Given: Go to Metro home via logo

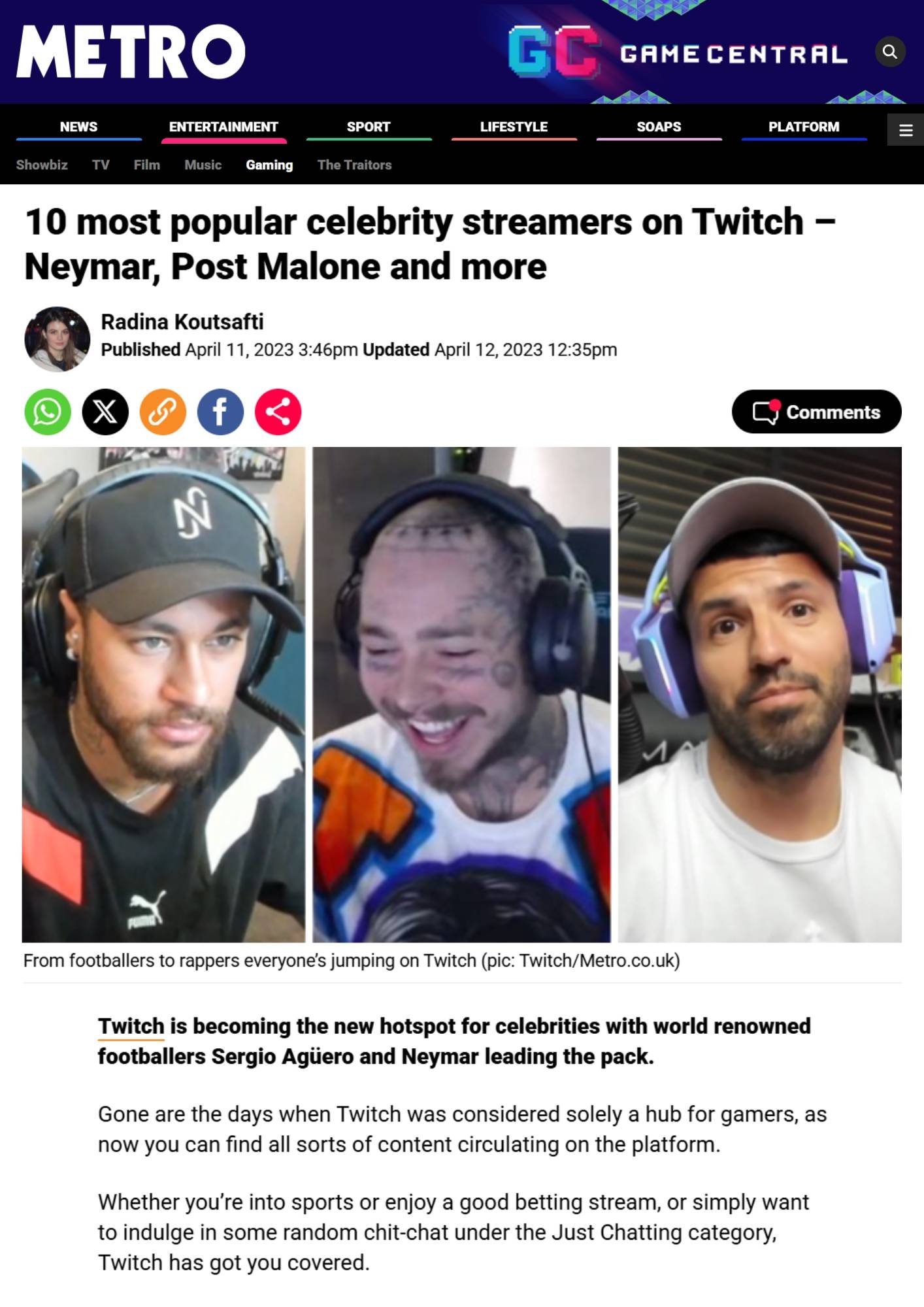Looking at the screenshot, I should tap(131, 52).
